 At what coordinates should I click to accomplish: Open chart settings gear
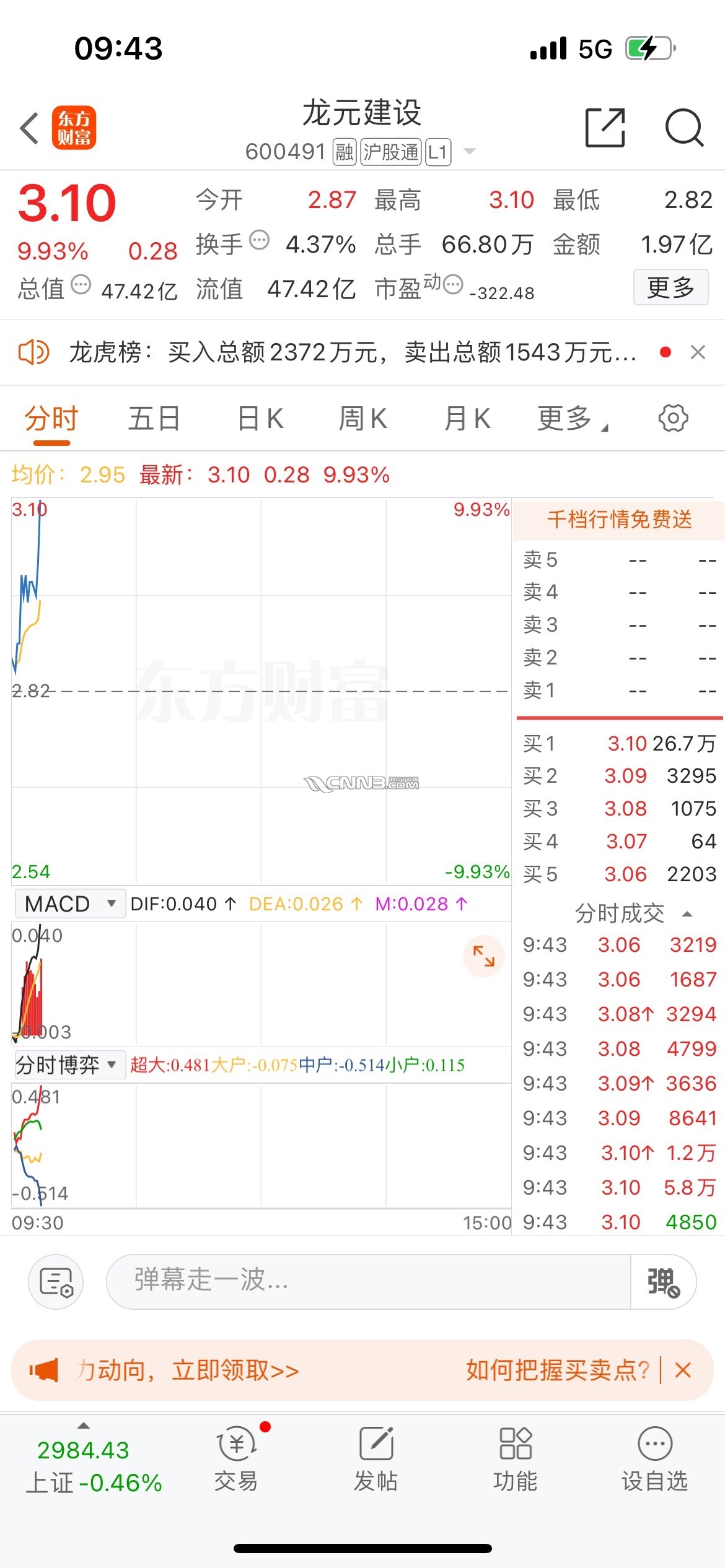pyautogui.click(x=673, y=419)
